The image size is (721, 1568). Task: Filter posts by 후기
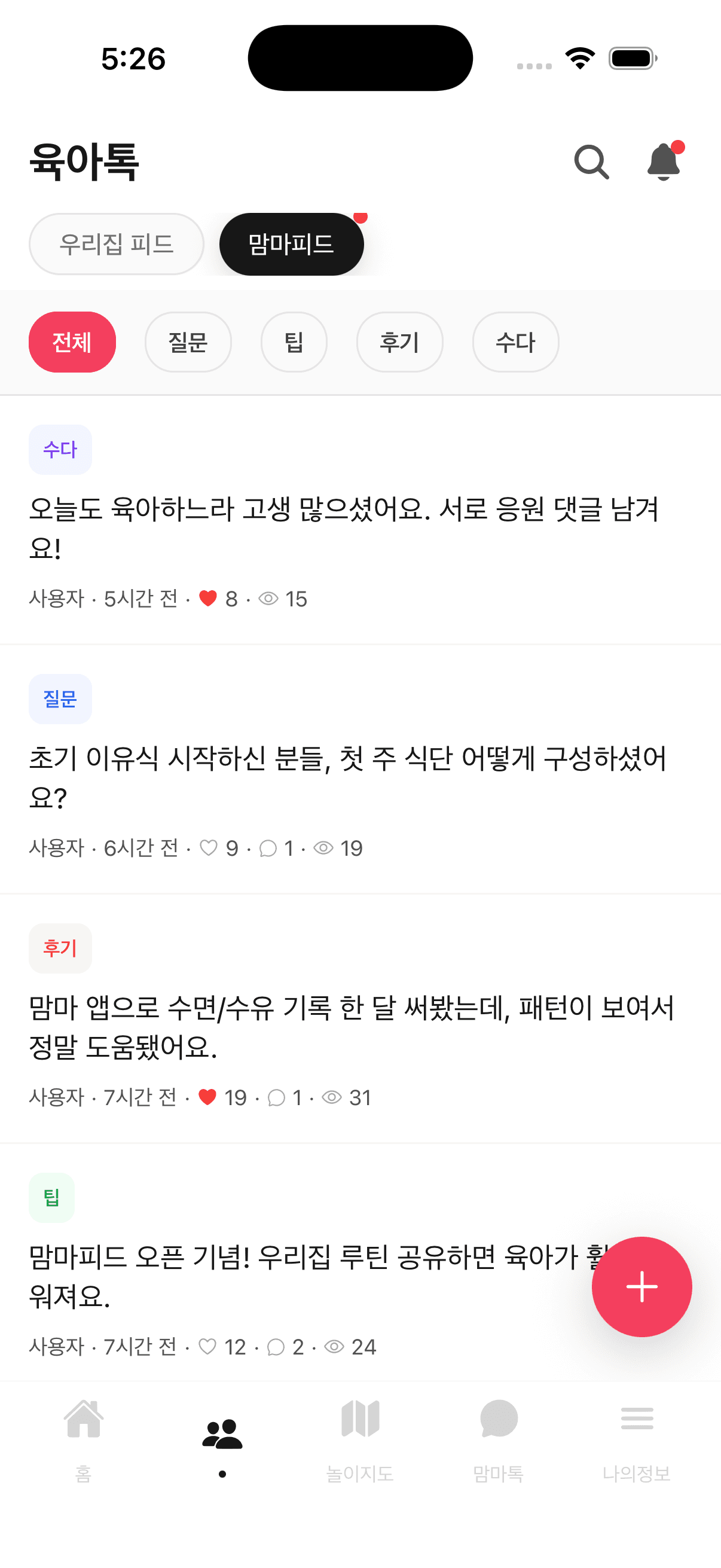(400, 342)
